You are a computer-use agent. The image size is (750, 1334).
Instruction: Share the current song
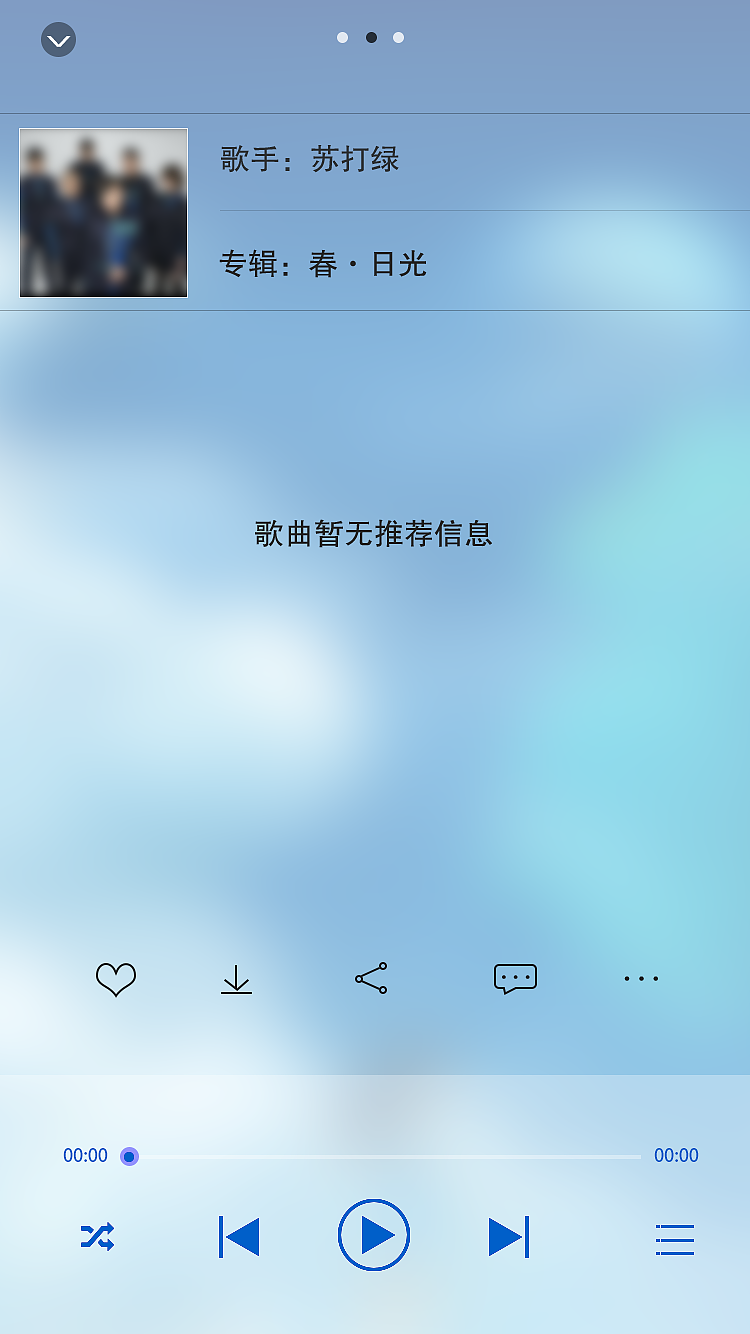pos(370,979)
